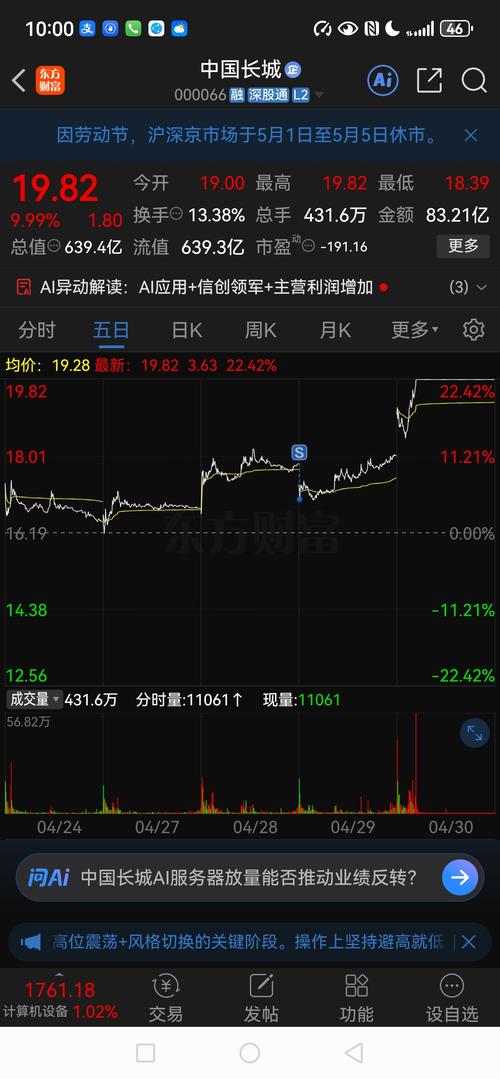
Task: Switch to the 分时 chart tab
Action: 36,330
